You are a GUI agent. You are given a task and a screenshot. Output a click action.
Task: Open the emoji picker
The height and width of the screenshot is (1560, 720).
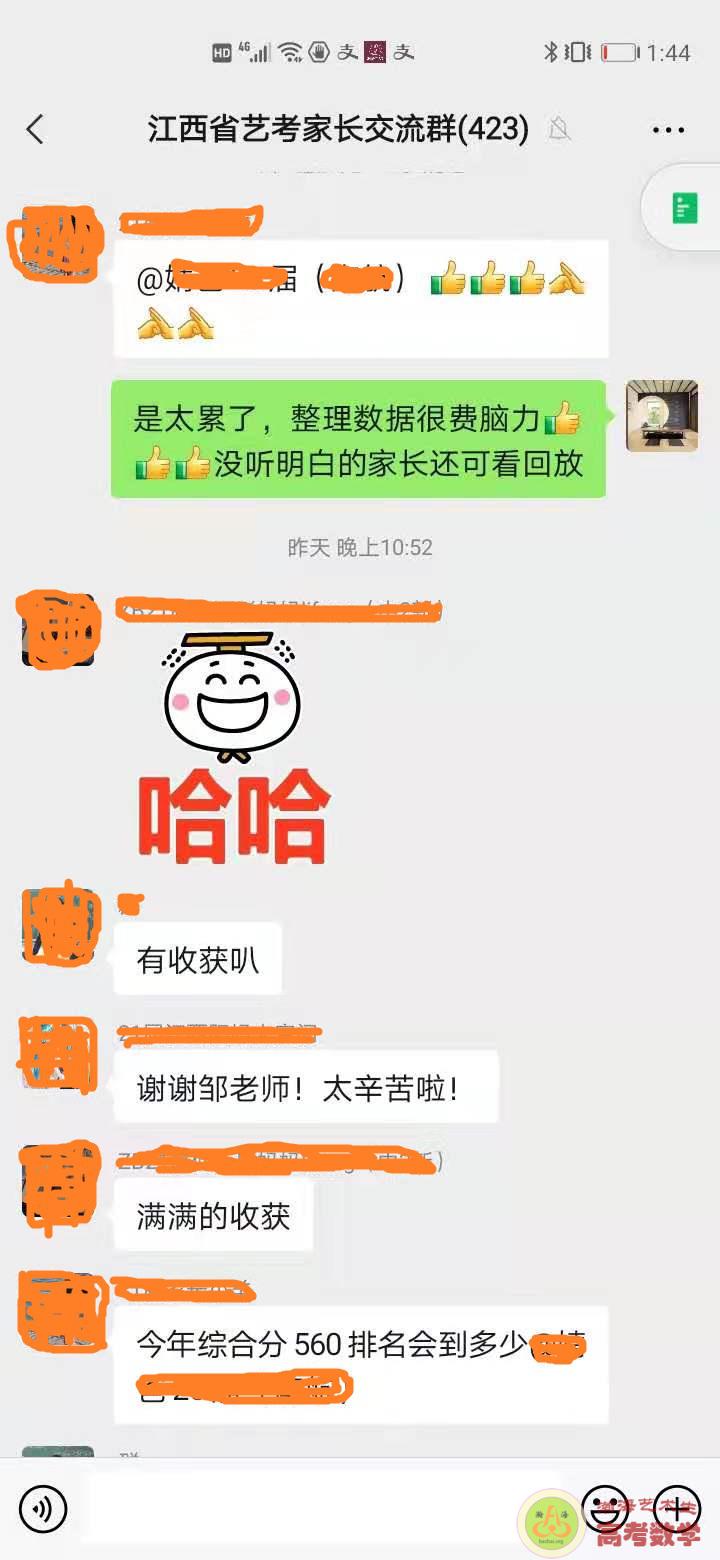(x=604, y=1508)
